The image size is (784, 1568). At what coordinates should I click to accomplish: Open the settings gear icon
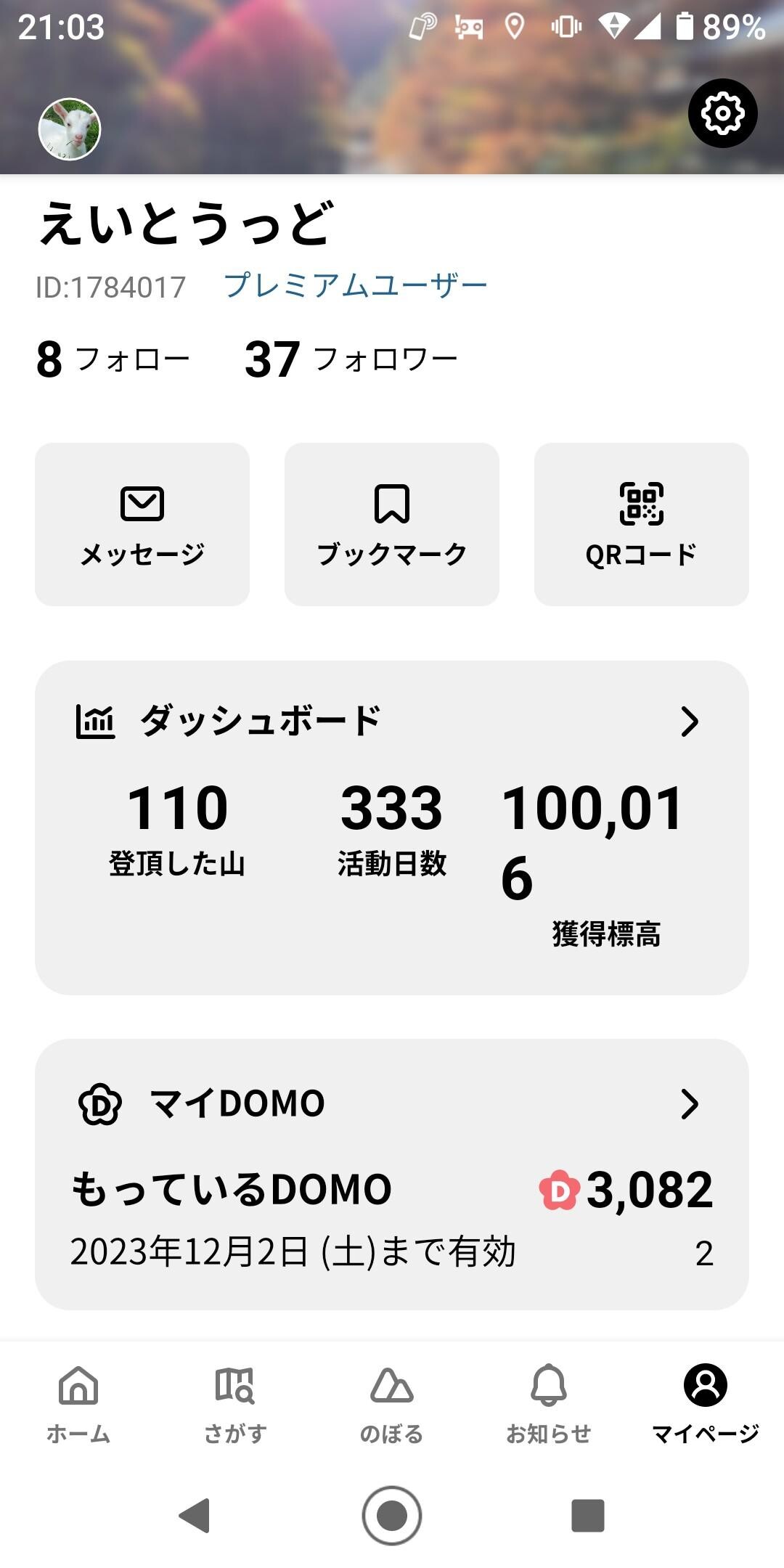pyautogui.click(x=722, y=113)
